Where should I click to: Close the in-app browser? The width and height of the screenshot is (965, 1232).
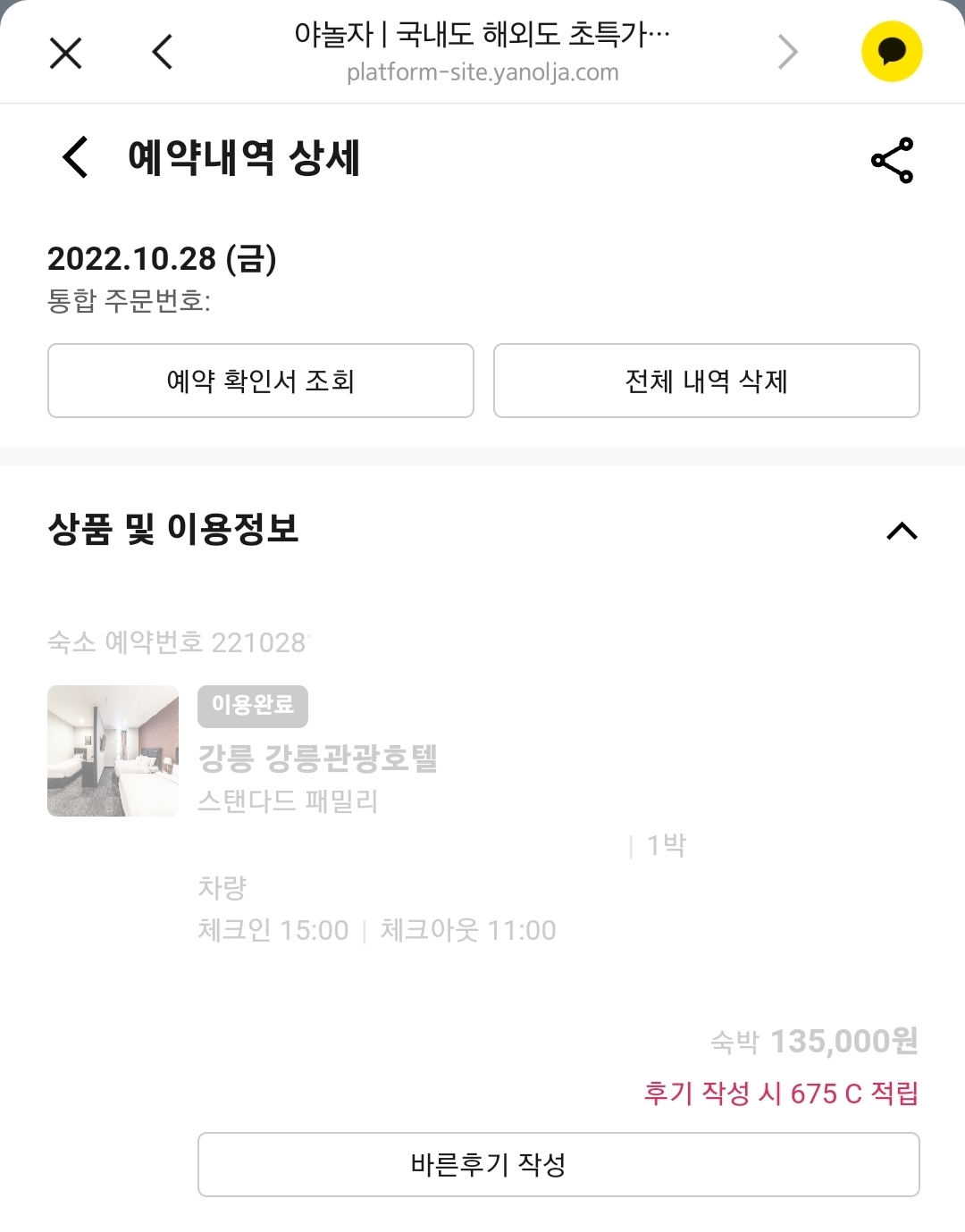click(66, 53)
